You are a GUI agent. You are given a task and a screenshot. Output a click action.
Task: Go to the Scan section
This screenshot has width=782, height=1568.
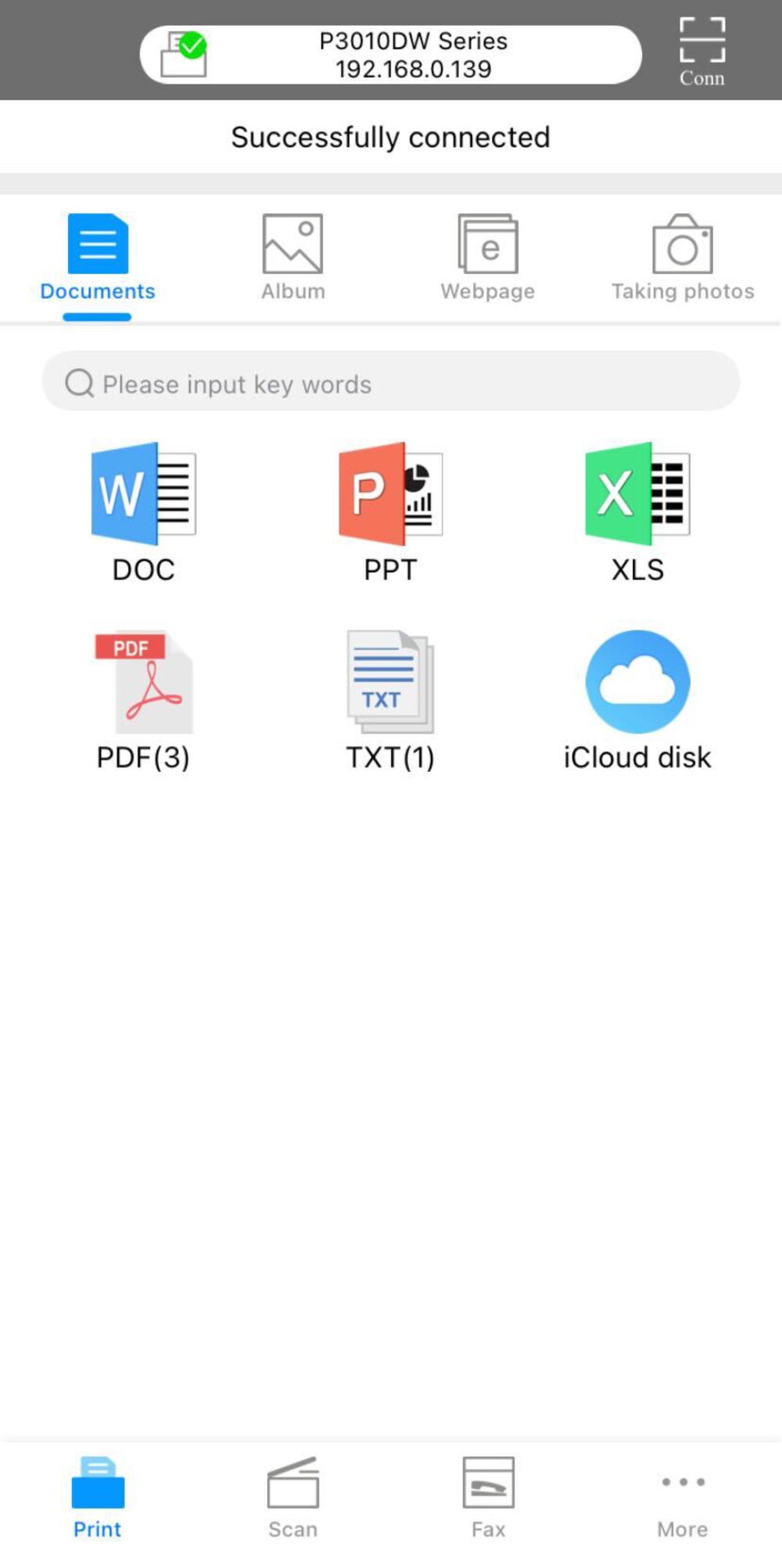pyautogui.click(x=292, y=1498)
